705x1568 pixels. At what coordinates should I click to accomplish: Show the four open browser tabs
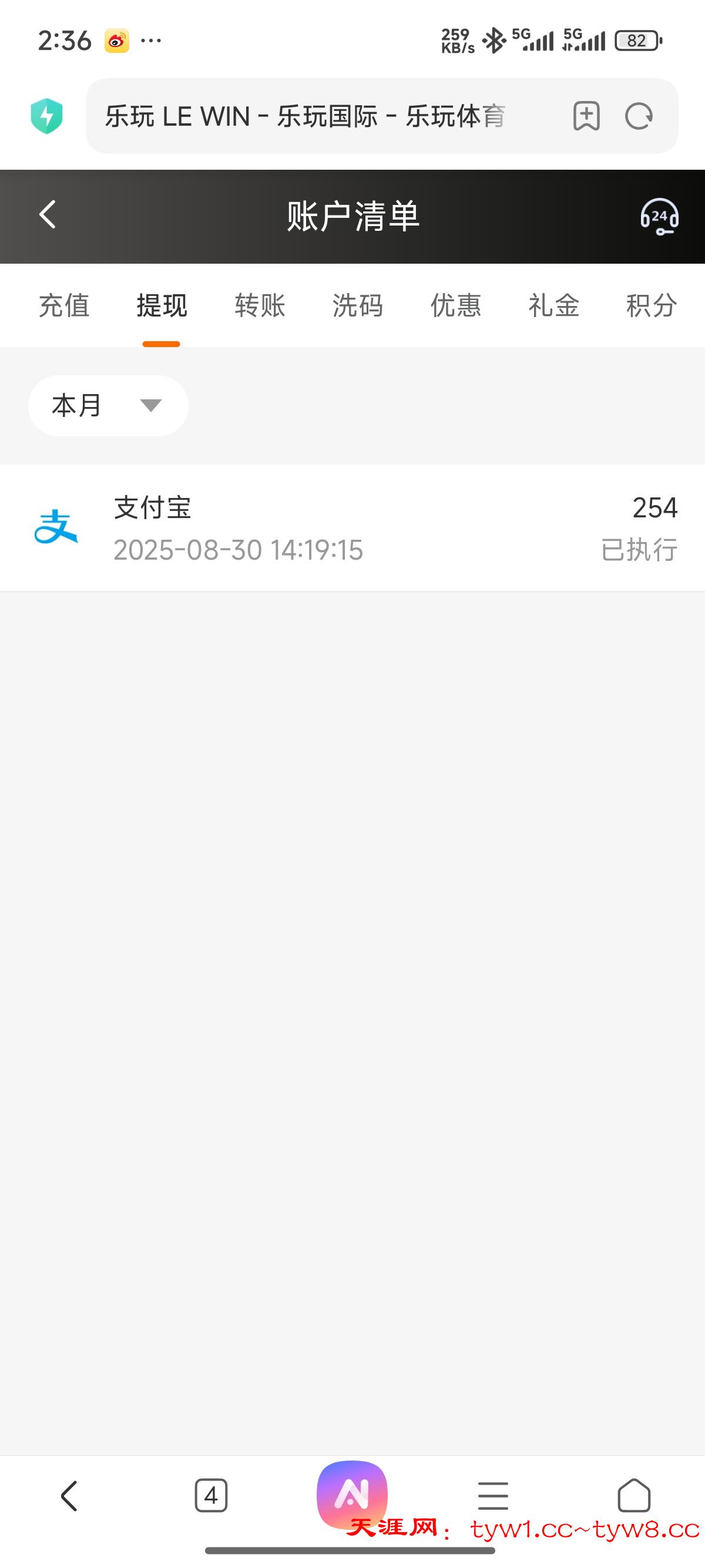211,1496
